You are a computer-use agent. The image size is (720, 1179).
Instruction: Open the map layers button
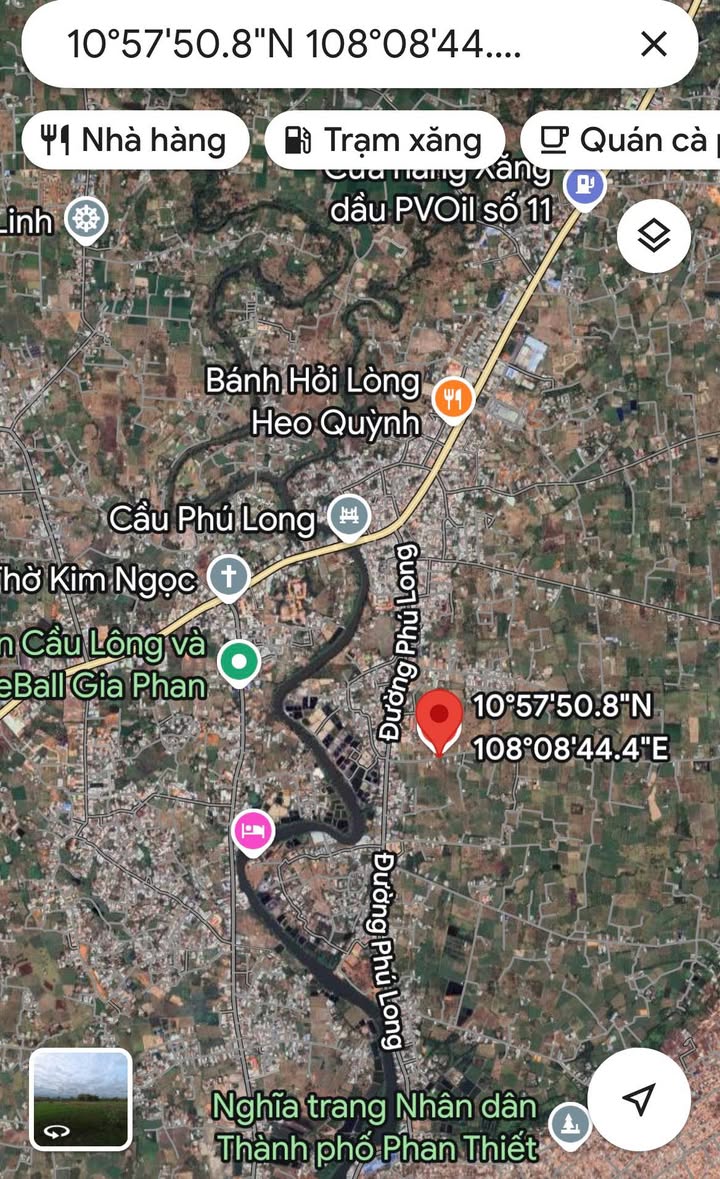(x=653, y=237)
